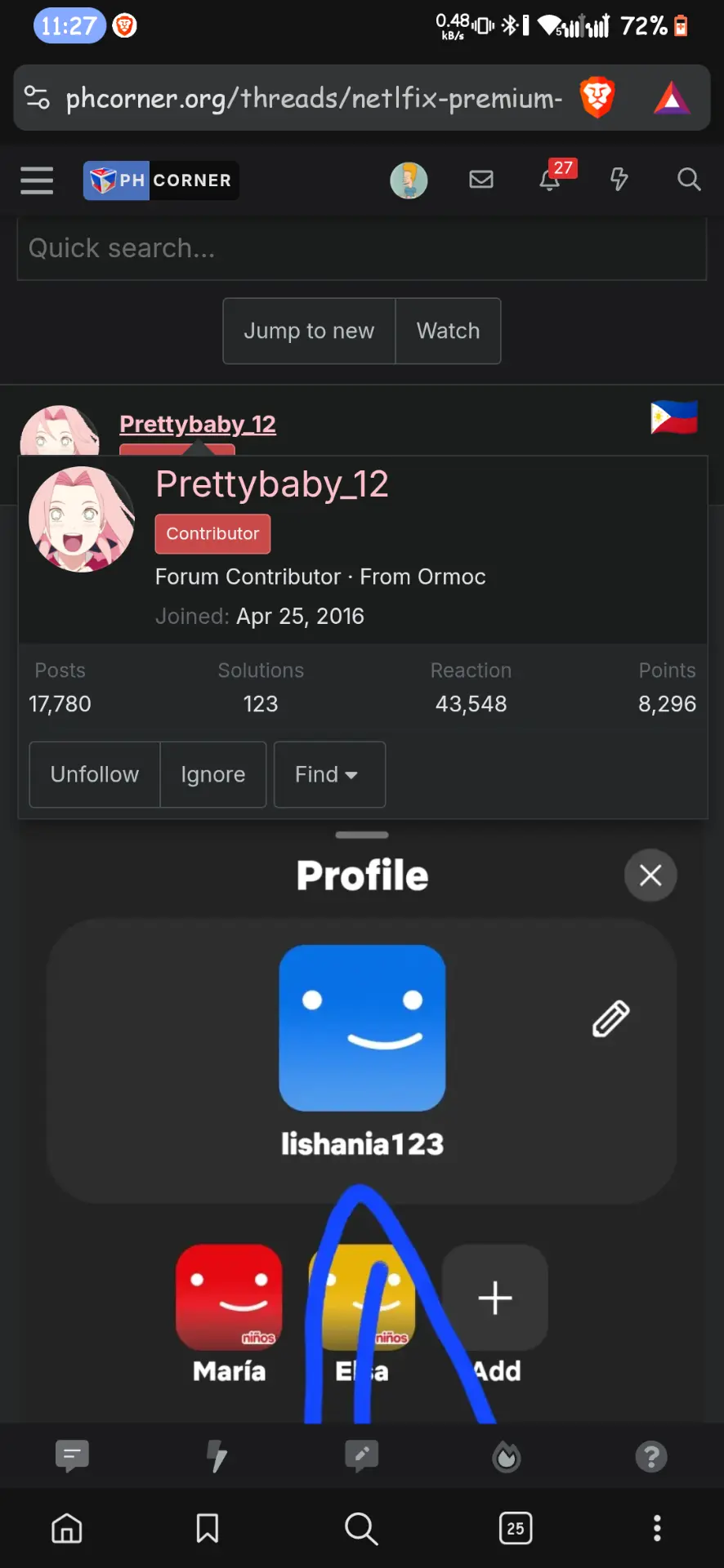The height and width of the screenshot is (1568, 724).
Task: Unfollow Prettybaby_12
Action: 95,774
